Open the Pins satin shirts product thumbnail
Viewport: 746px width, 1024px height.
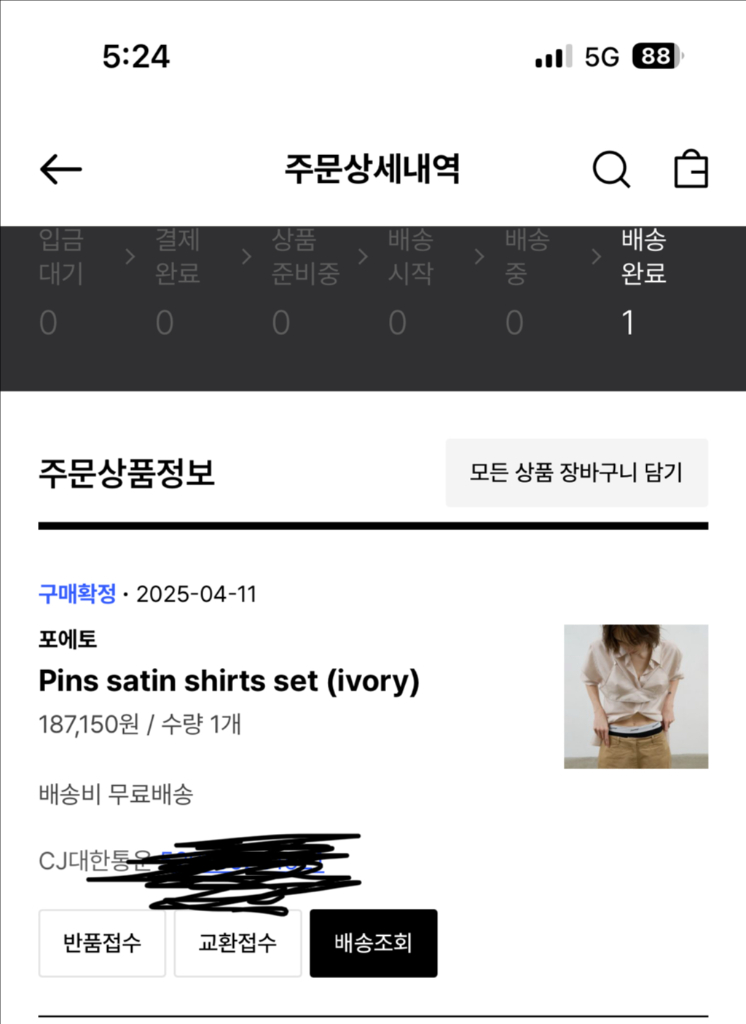click(636, 694)
